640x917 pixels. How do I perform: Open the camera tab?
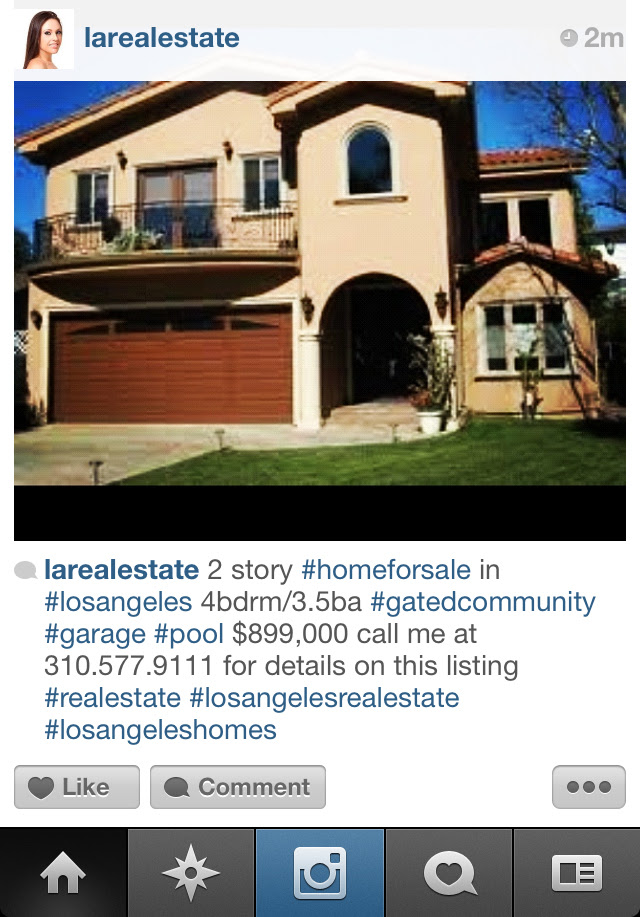[x=320, y=873]
